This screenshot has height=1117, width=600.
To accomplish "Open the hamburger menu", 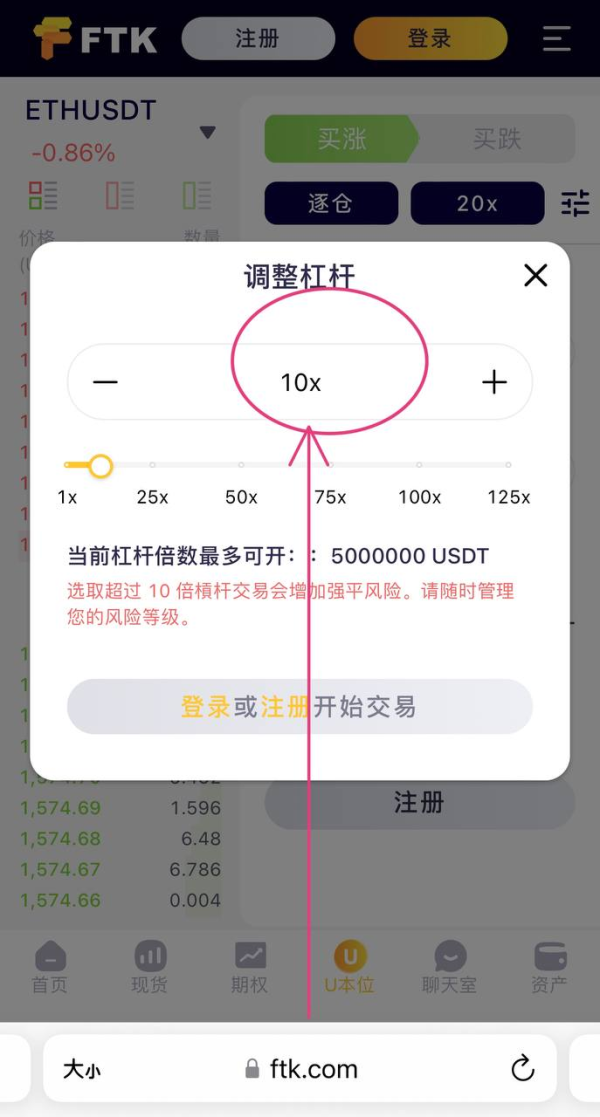I will coord(556,39).
